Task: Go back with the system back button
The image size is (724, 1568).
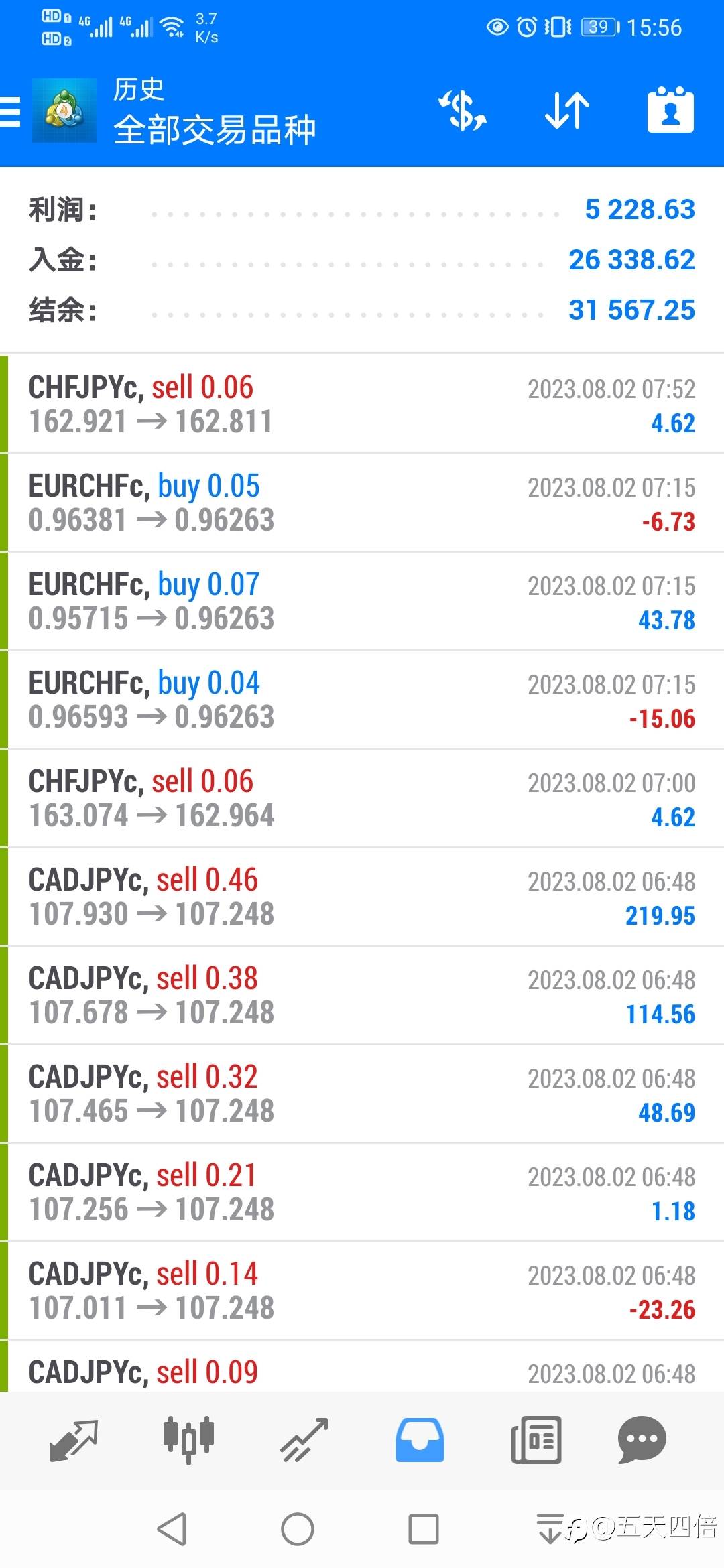Action: 172,1529
